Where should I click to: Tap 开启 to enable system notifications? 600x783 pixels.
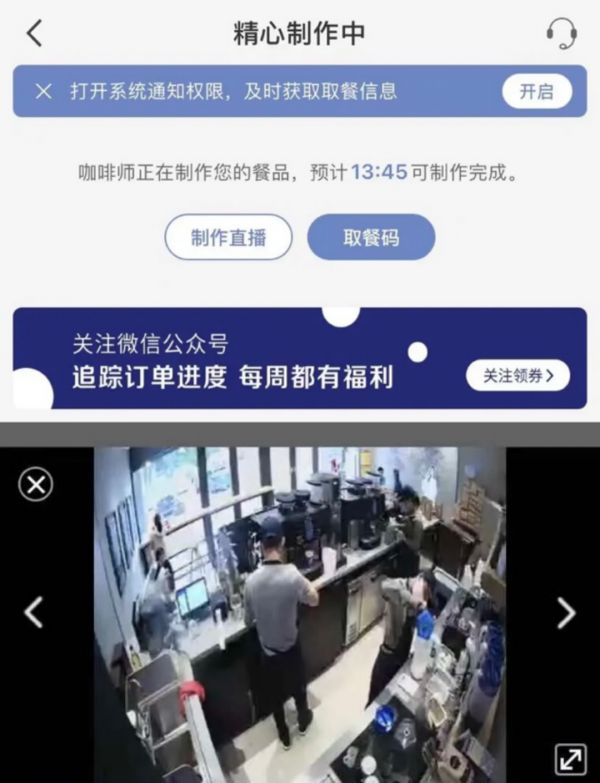[x=536, y=91]
